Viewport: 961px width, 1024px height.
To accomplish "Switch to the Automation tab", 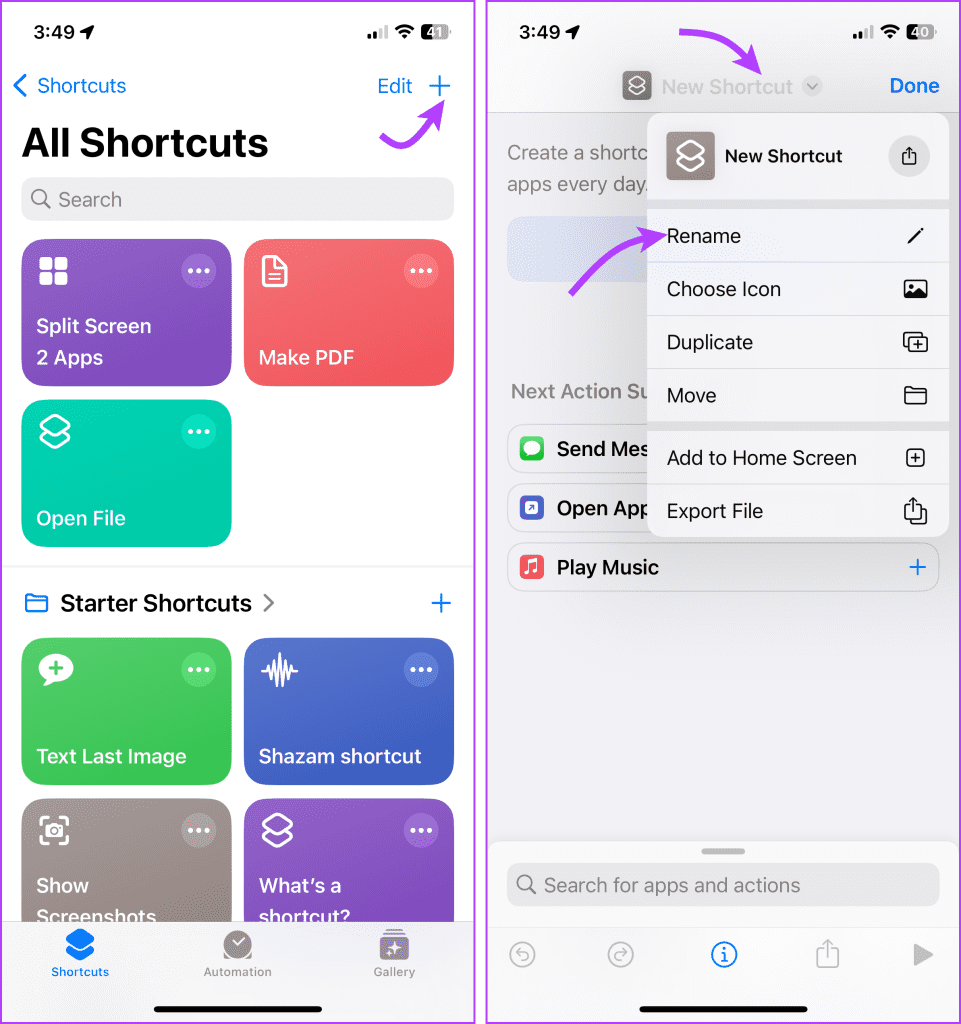I will coord(237,955).
